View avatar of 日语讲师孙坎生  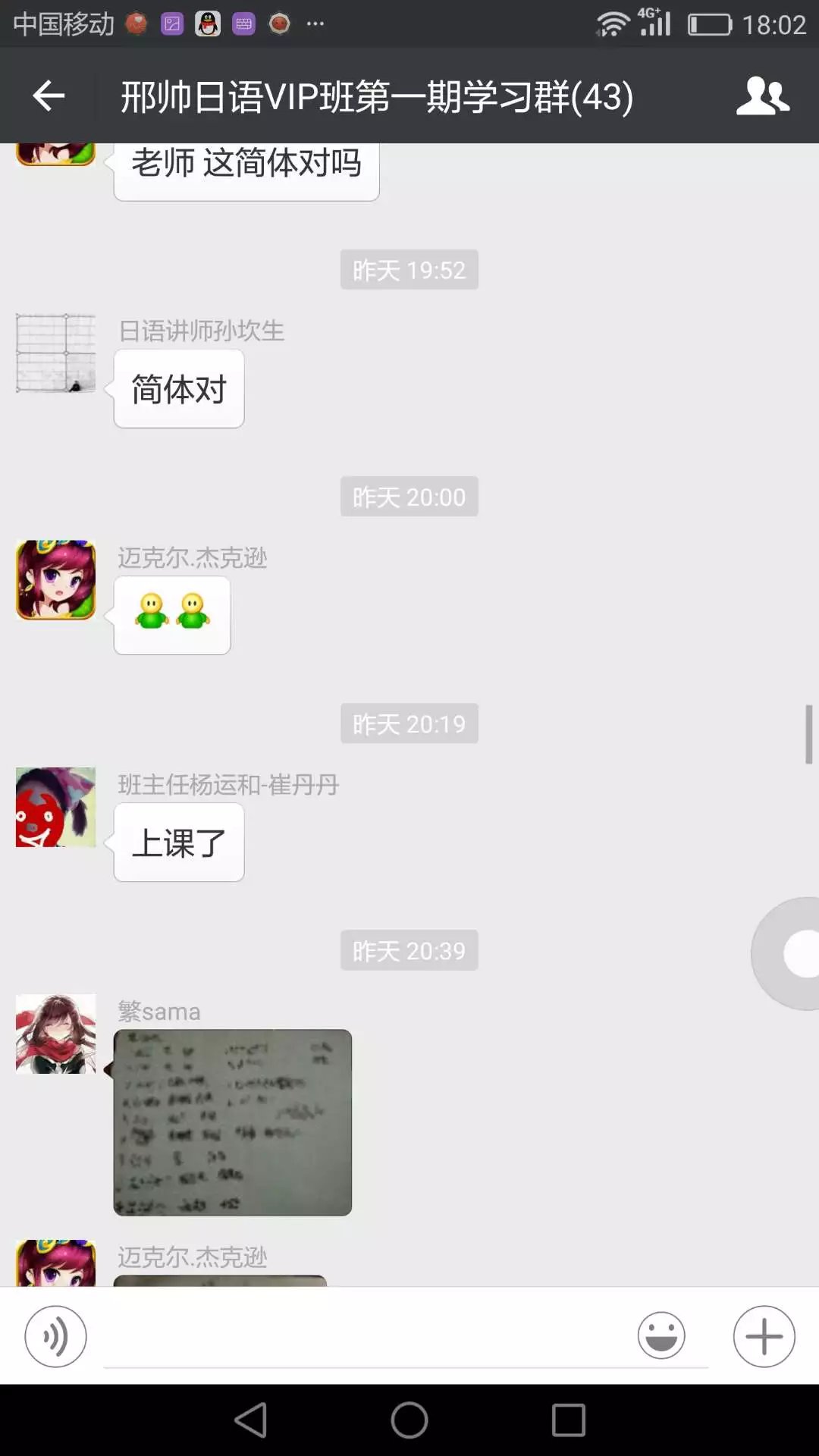(56, 353)
